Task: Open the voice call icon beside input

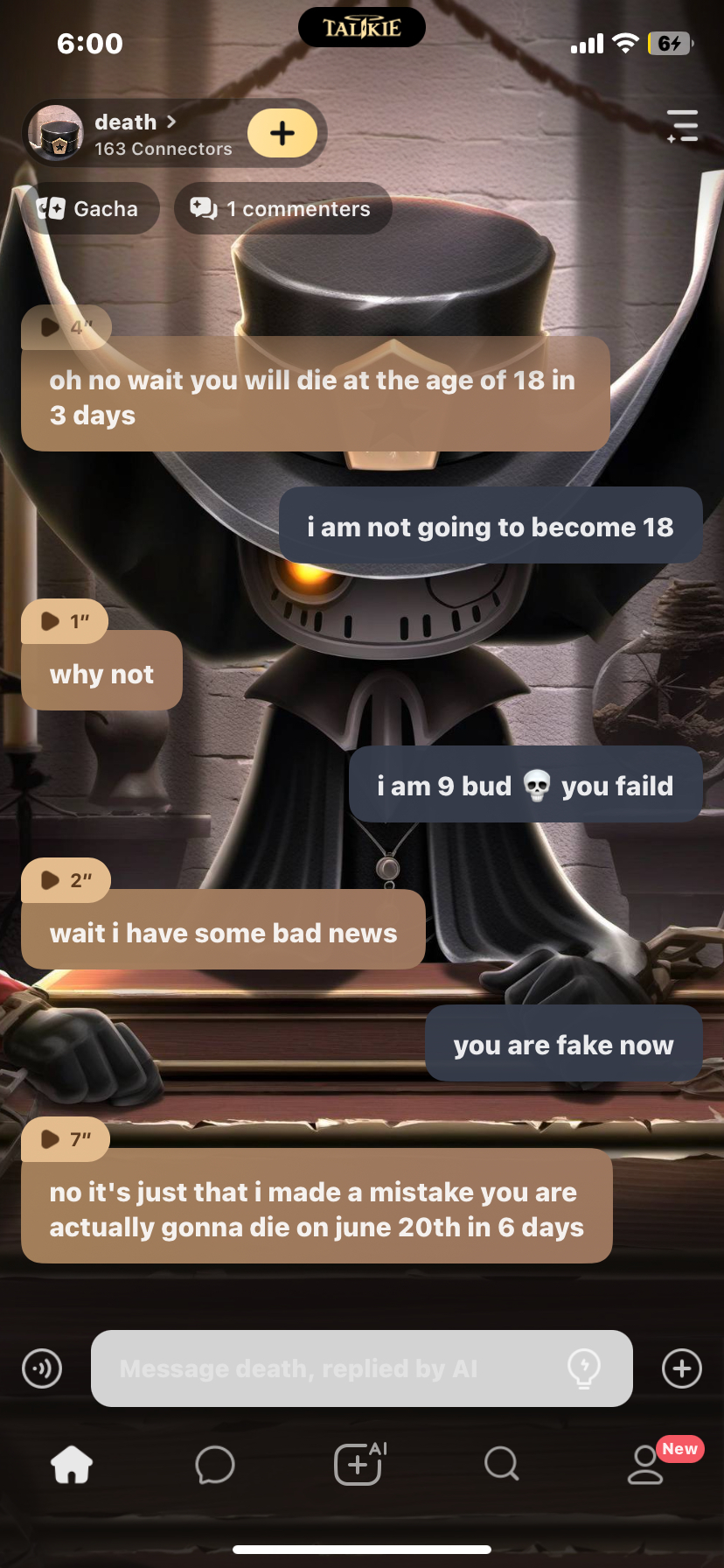Action: (42, 1368)
